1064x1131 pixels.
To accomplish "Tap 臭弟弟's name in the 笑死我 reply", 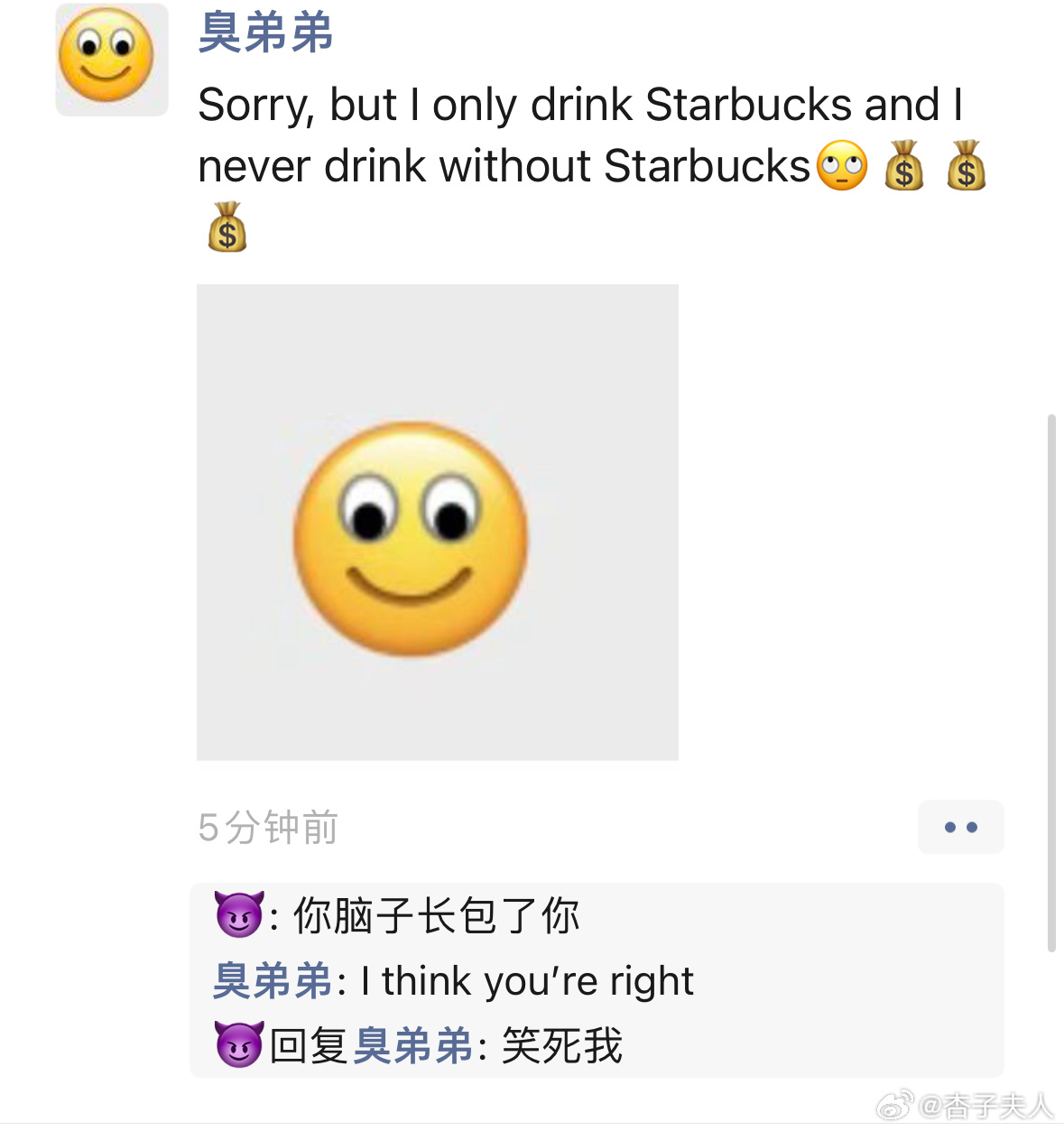I will (413, 1046).
